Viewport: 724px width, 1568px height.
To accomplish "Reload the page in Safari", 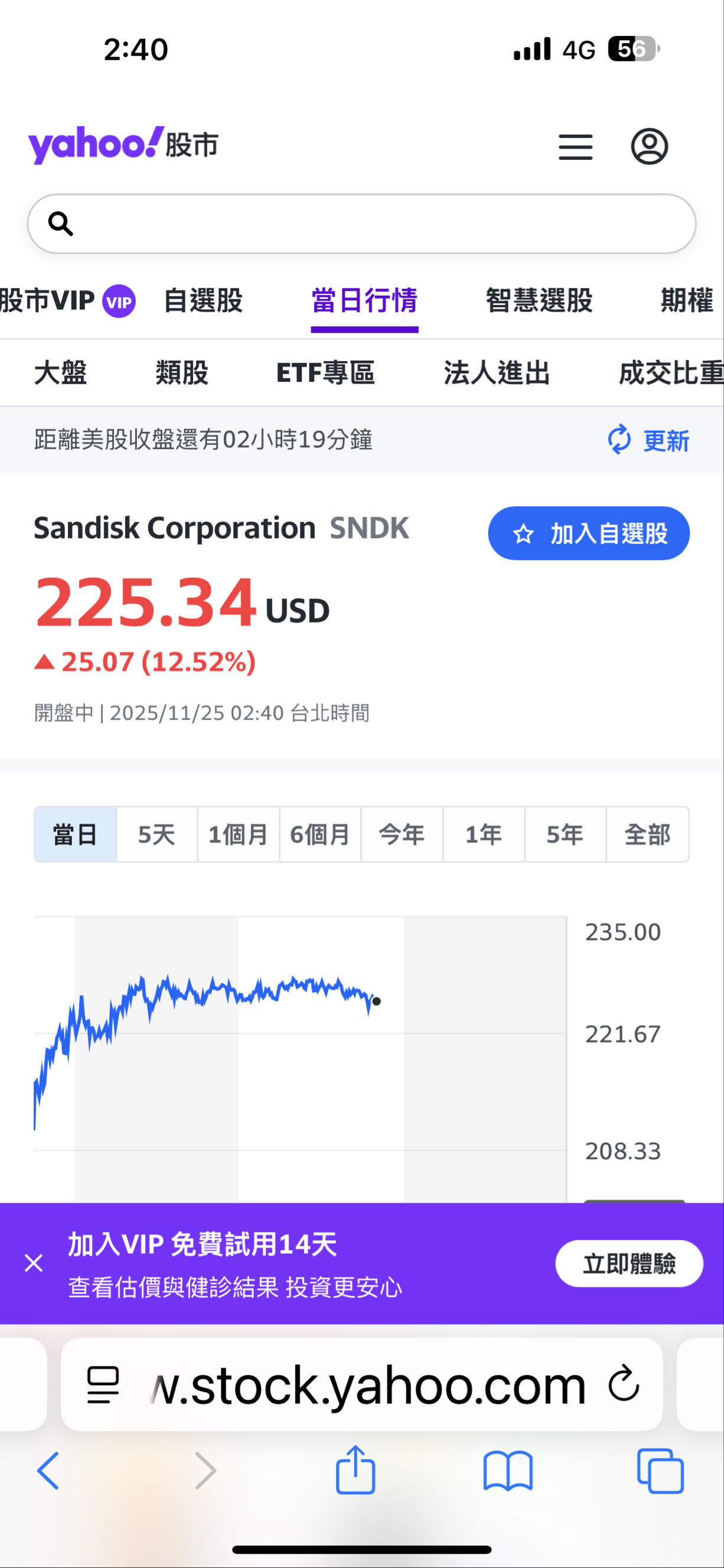I will 624,1383.
